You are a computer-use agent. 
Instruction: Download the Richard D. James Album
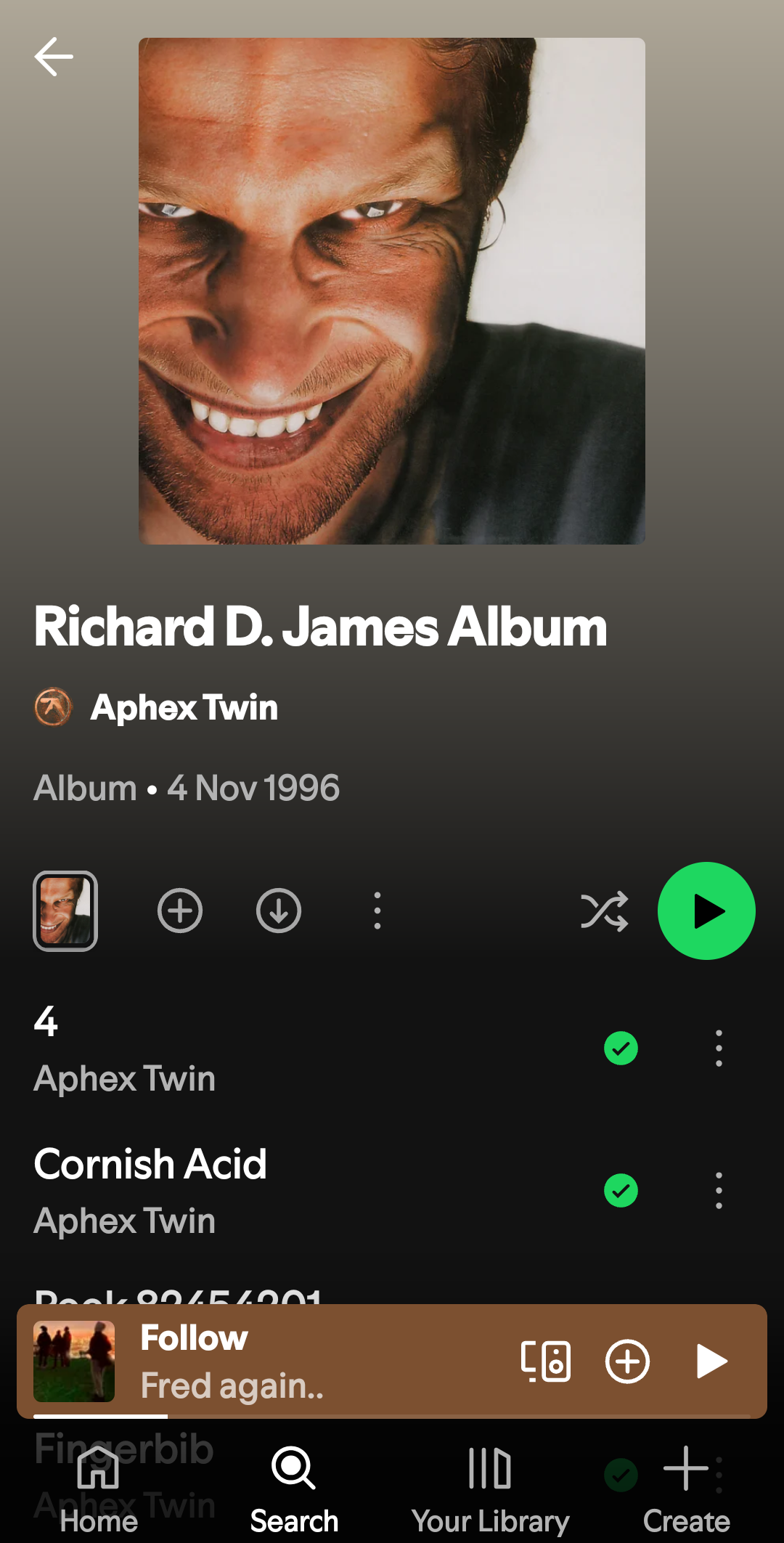point(279,911)
